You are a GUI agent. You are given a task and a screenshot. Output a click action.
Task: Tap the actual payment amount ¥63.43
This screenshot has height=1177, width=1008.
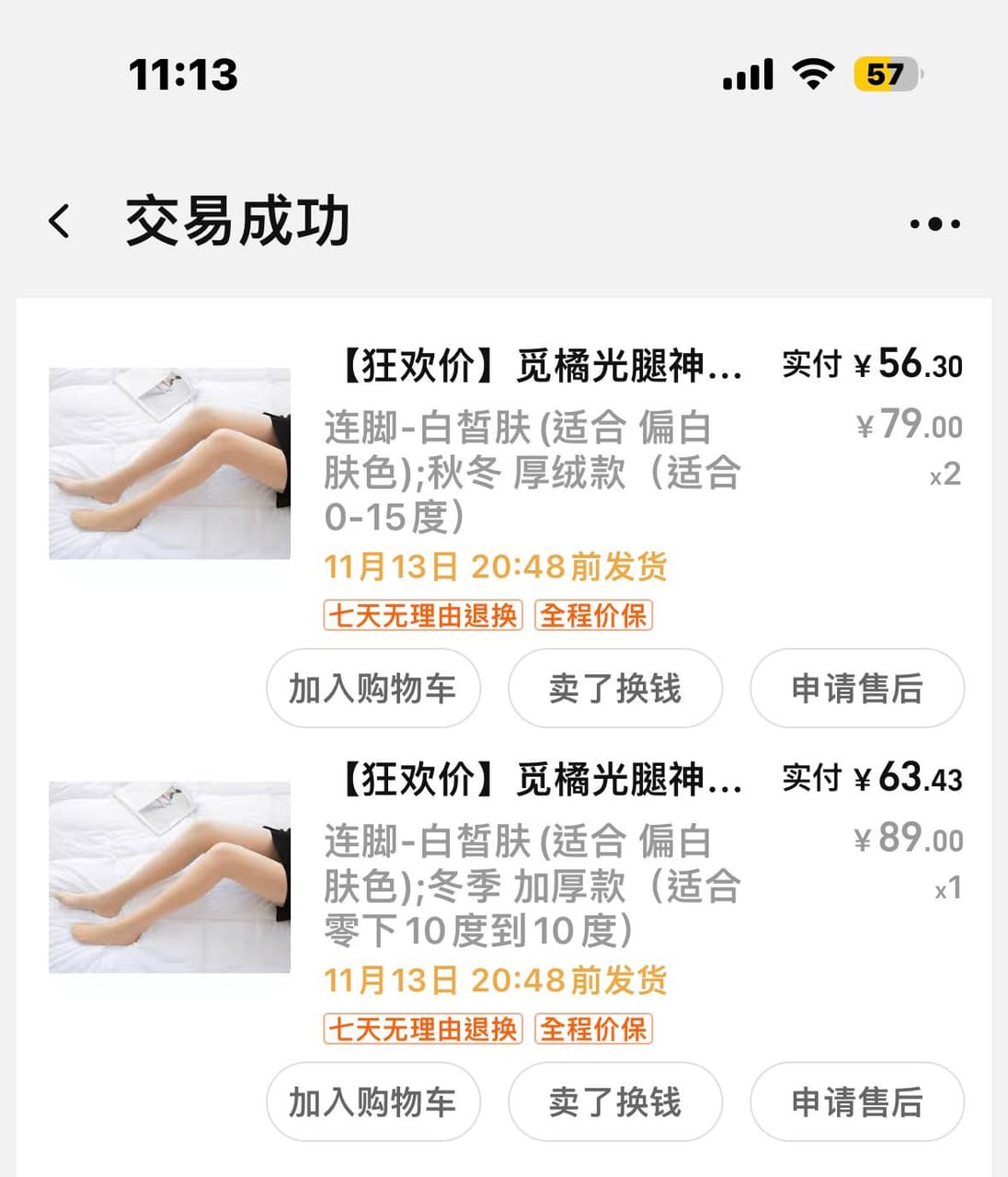[x=906, y=777]
